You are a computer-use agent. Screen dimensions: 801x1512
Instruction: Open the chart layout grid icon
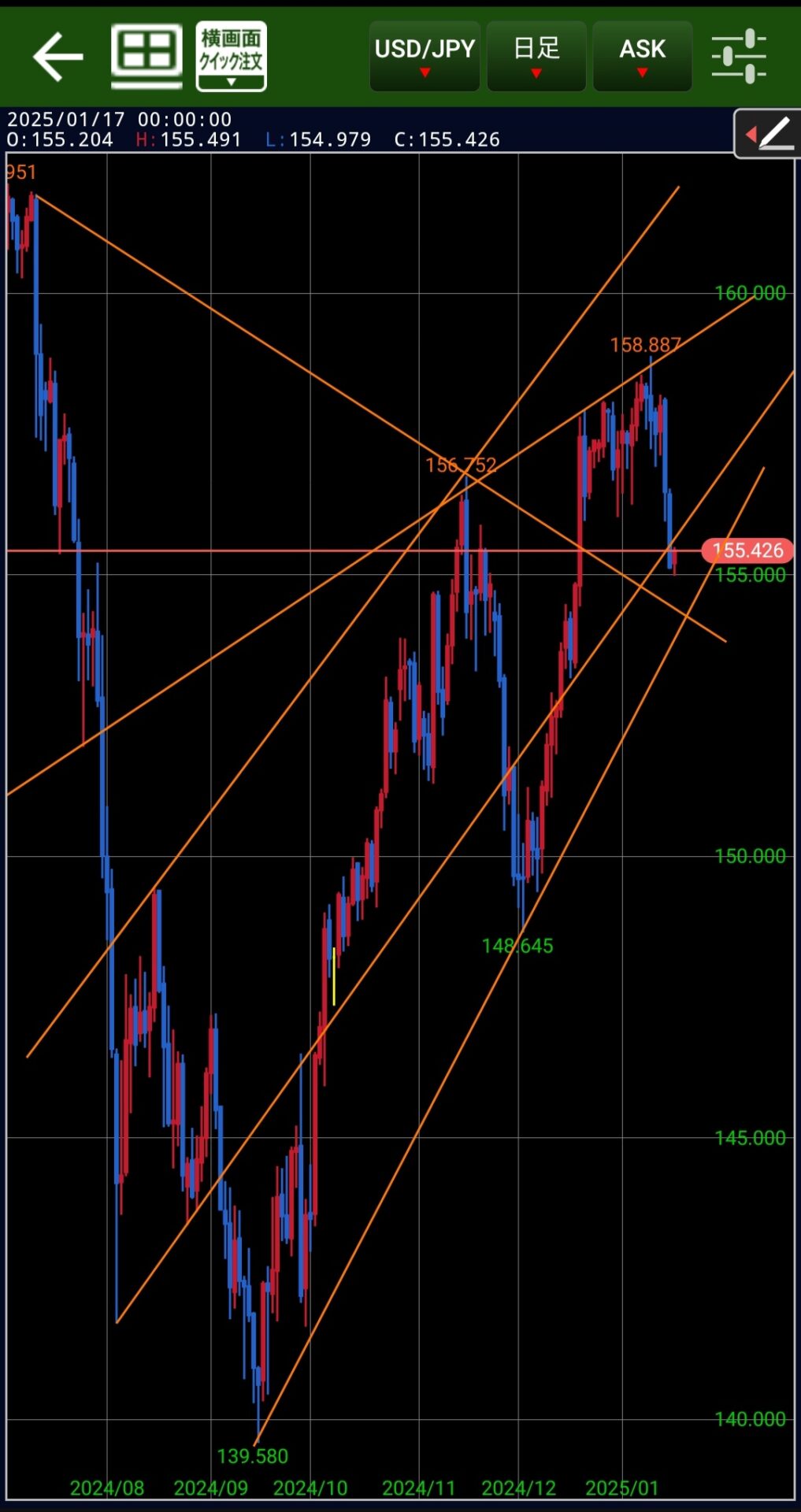pyautogui.click(x=146, y=56)
